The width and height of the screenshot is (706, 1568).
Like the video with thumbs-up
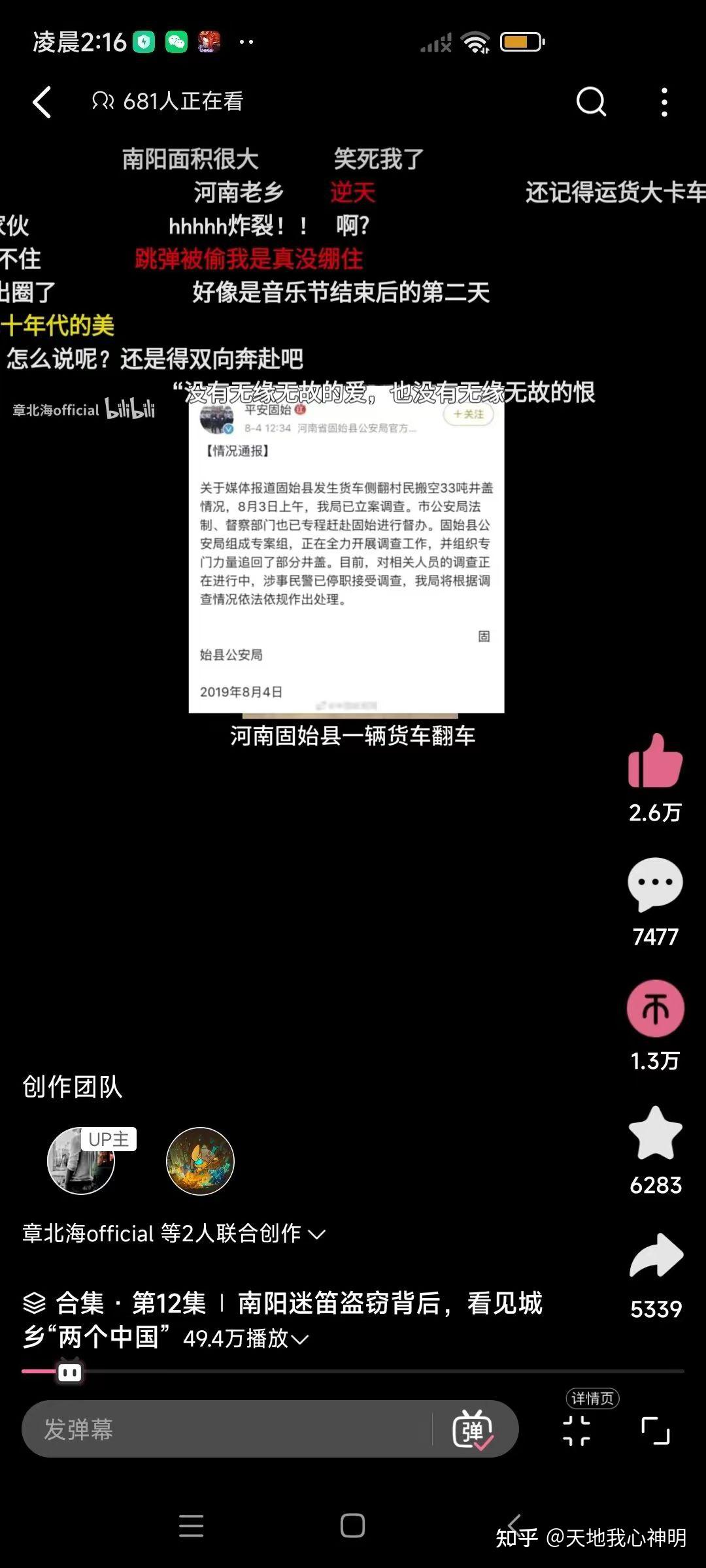[655, 761]
